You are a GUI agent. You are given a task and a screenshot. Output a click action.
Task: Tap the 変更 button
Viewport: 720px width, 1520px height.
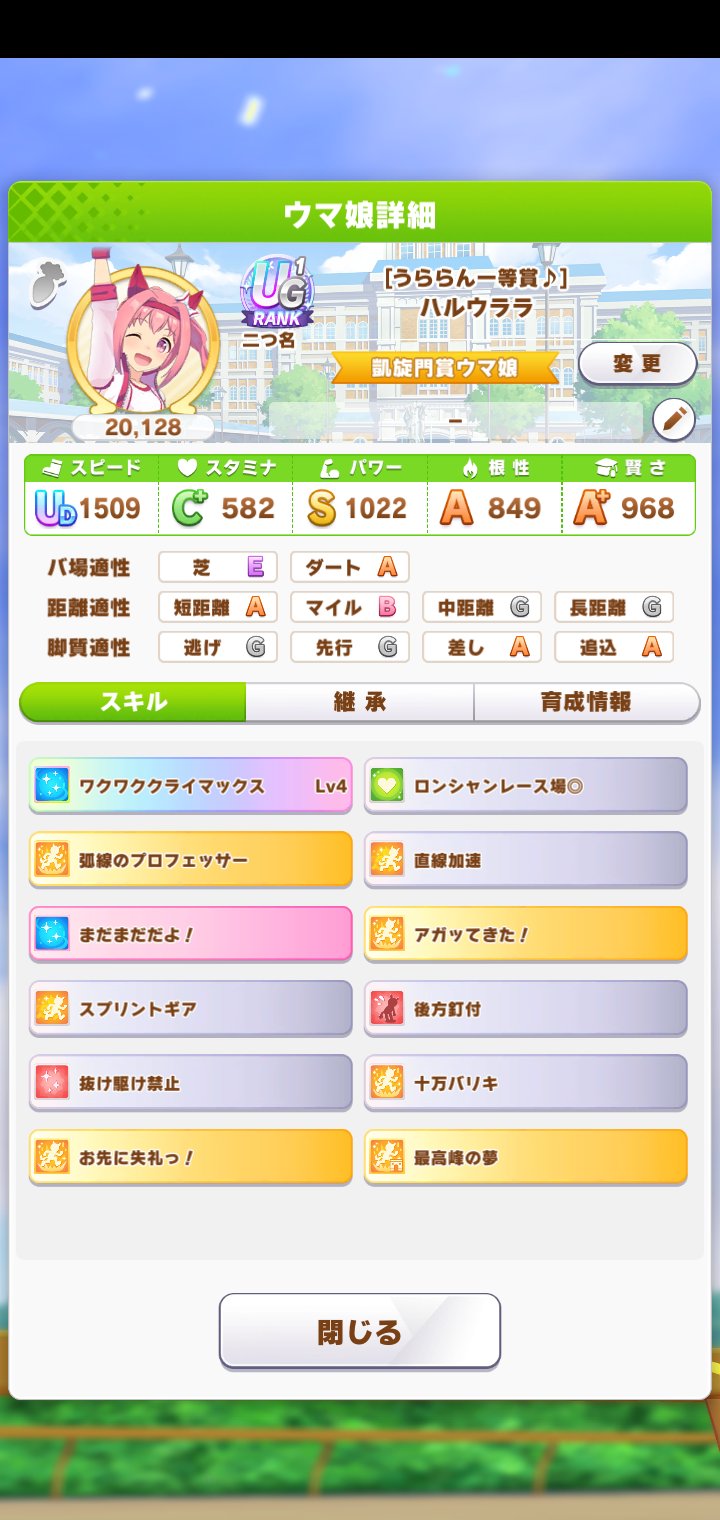coord(637,364)
